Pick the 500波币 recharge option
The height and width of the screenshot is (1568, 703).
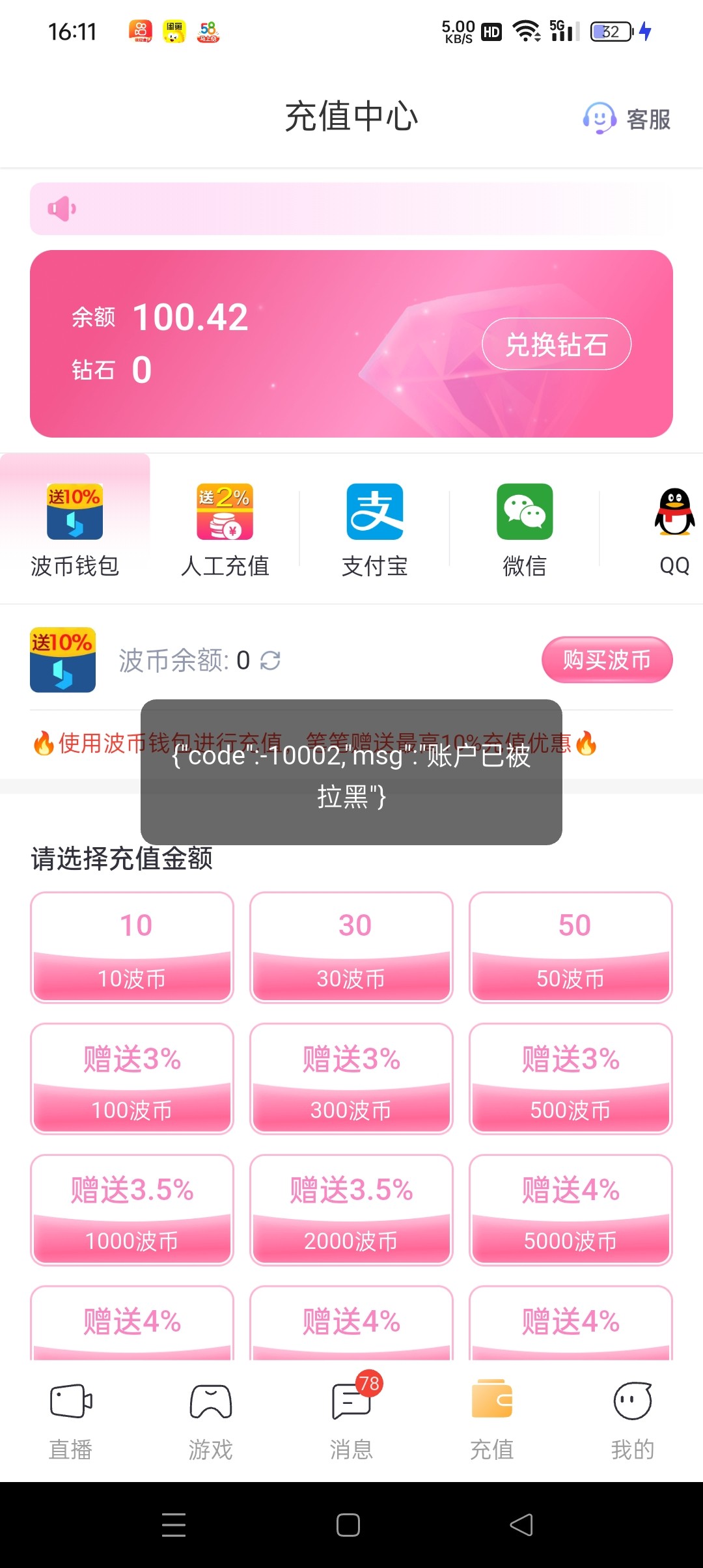pyautogui.click(x=571, y=1079)
